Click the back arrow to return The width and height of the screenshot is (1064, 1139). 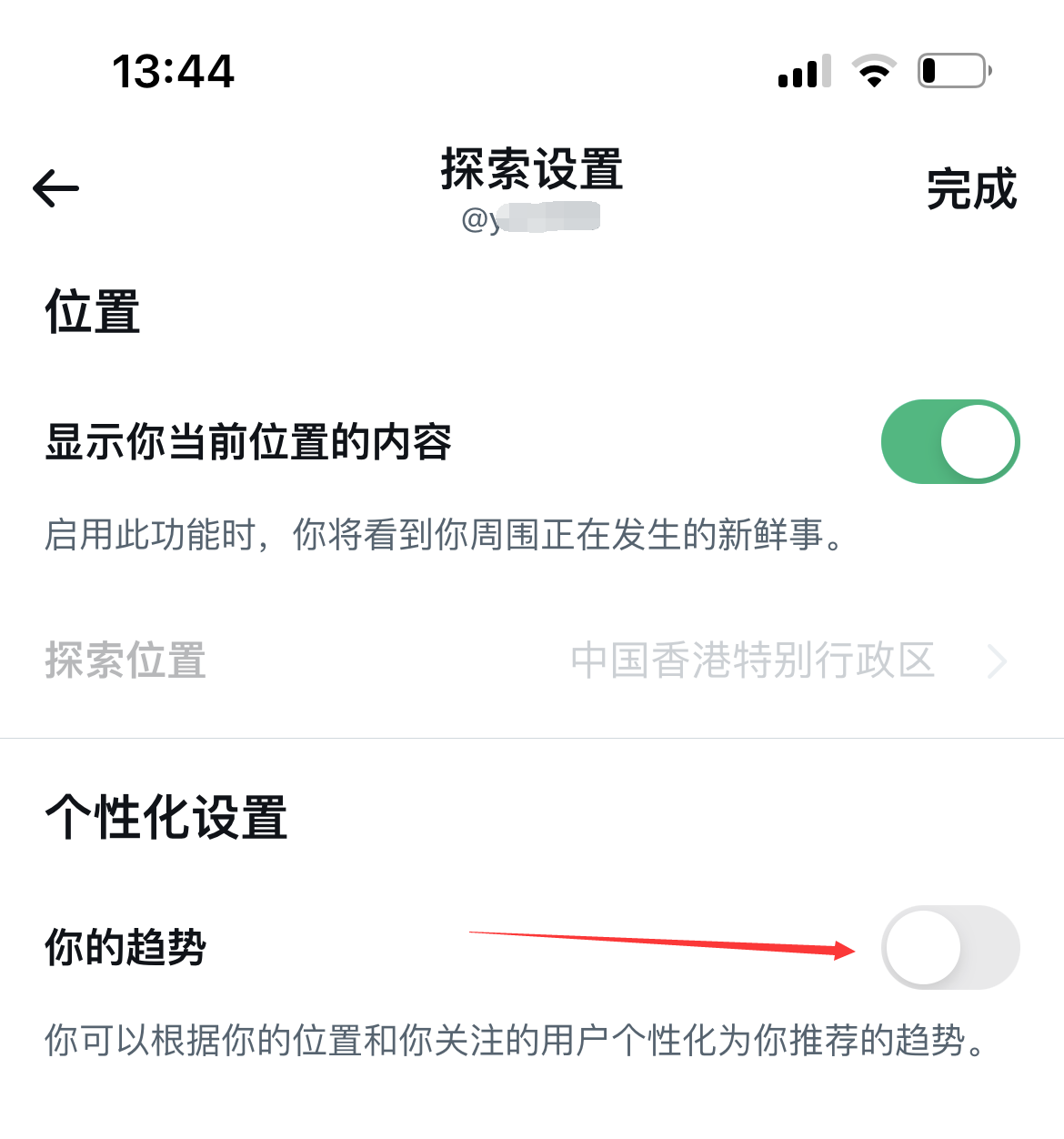click(x=55, y=187)
